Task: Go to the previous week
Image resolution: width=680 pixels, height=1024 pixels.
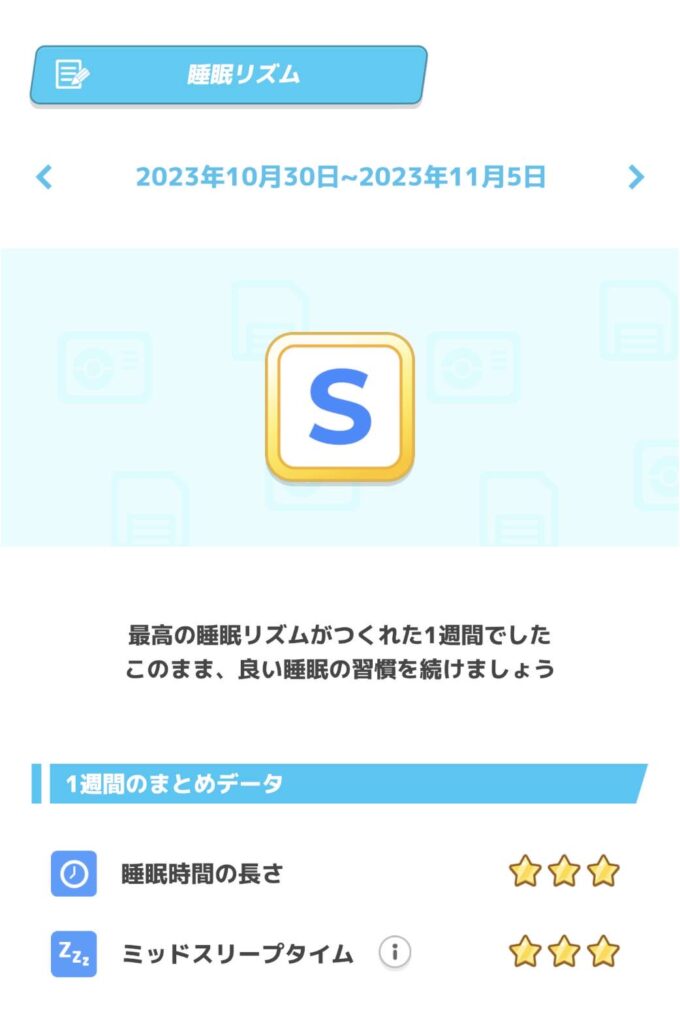Action: coord(44,178)
